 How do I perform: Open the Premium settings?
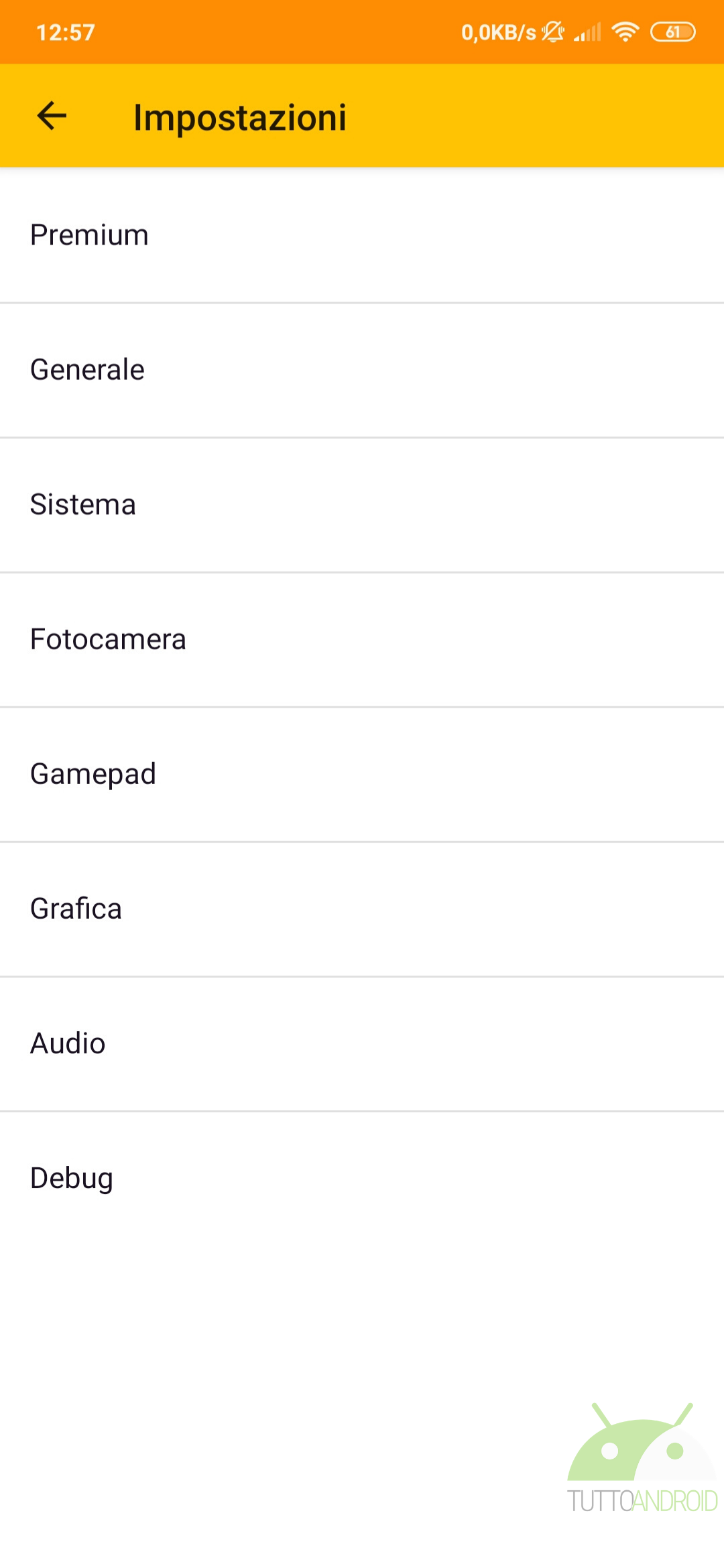(362, 235)
